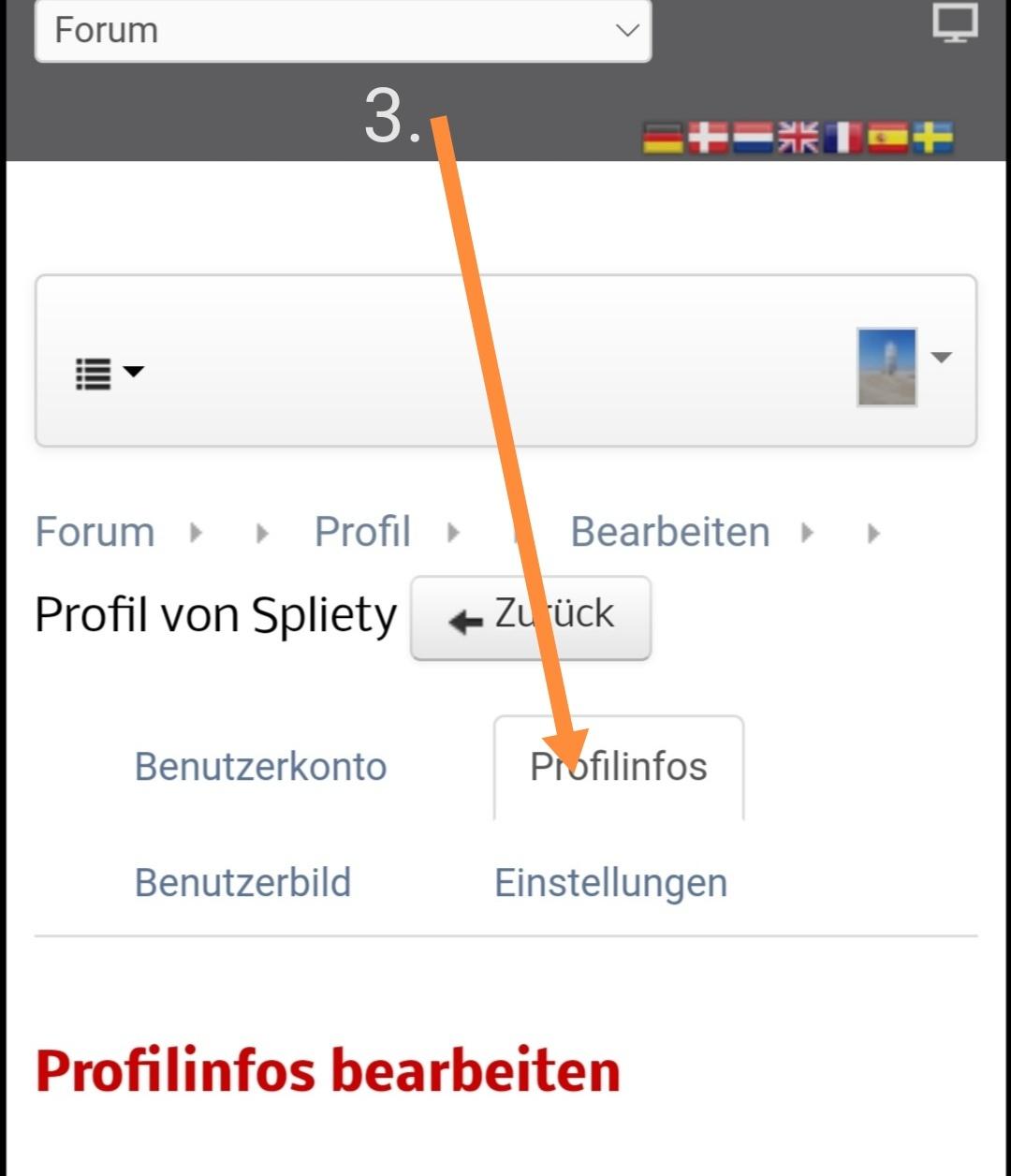Open the Forum dropdown selector
Viewport: 1011px width, 1176px height.
click(x=343, y=30)
